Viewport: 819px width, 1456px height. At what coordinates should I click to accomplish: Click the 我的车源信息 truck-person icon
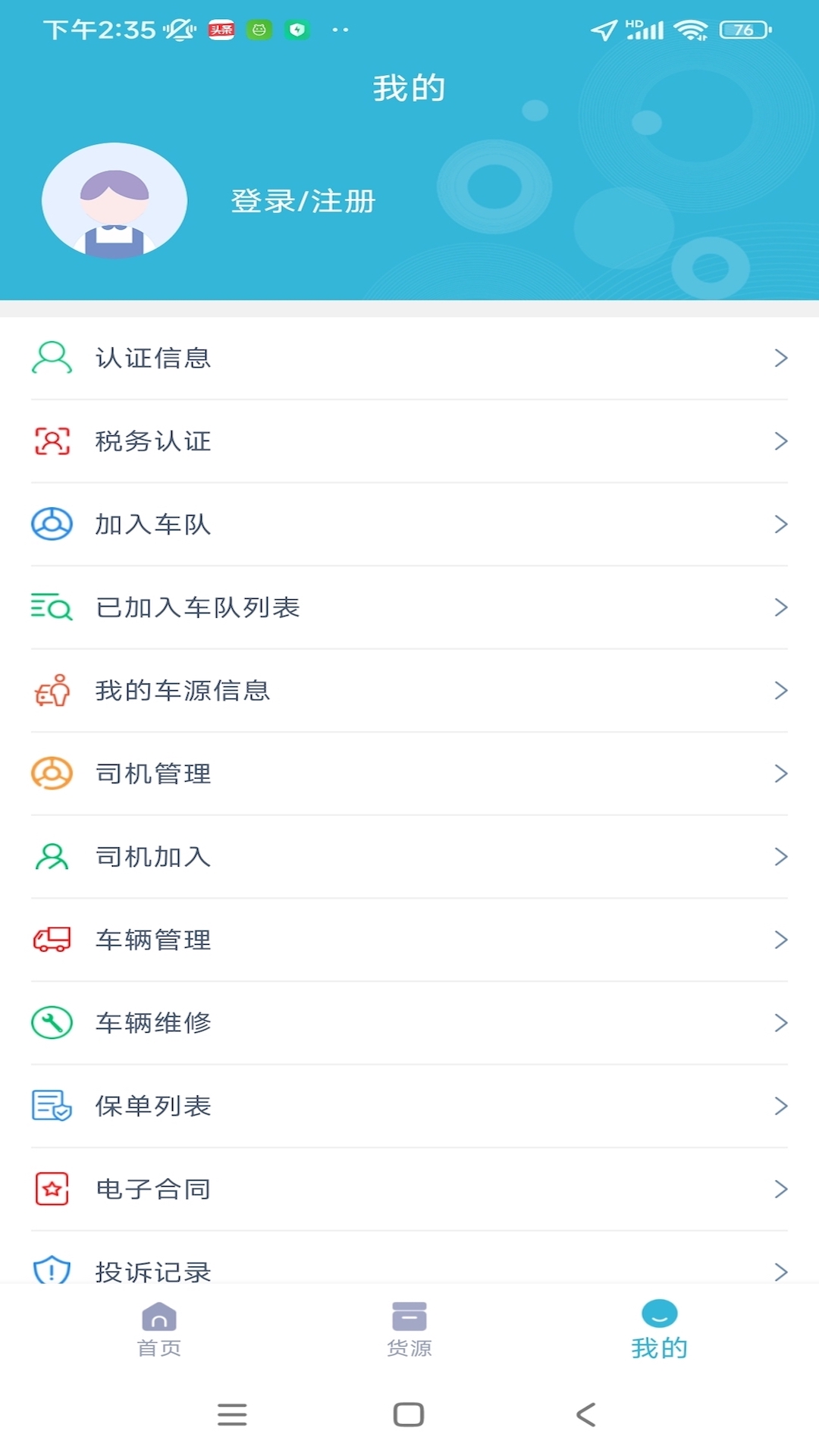tap(50, 690)
